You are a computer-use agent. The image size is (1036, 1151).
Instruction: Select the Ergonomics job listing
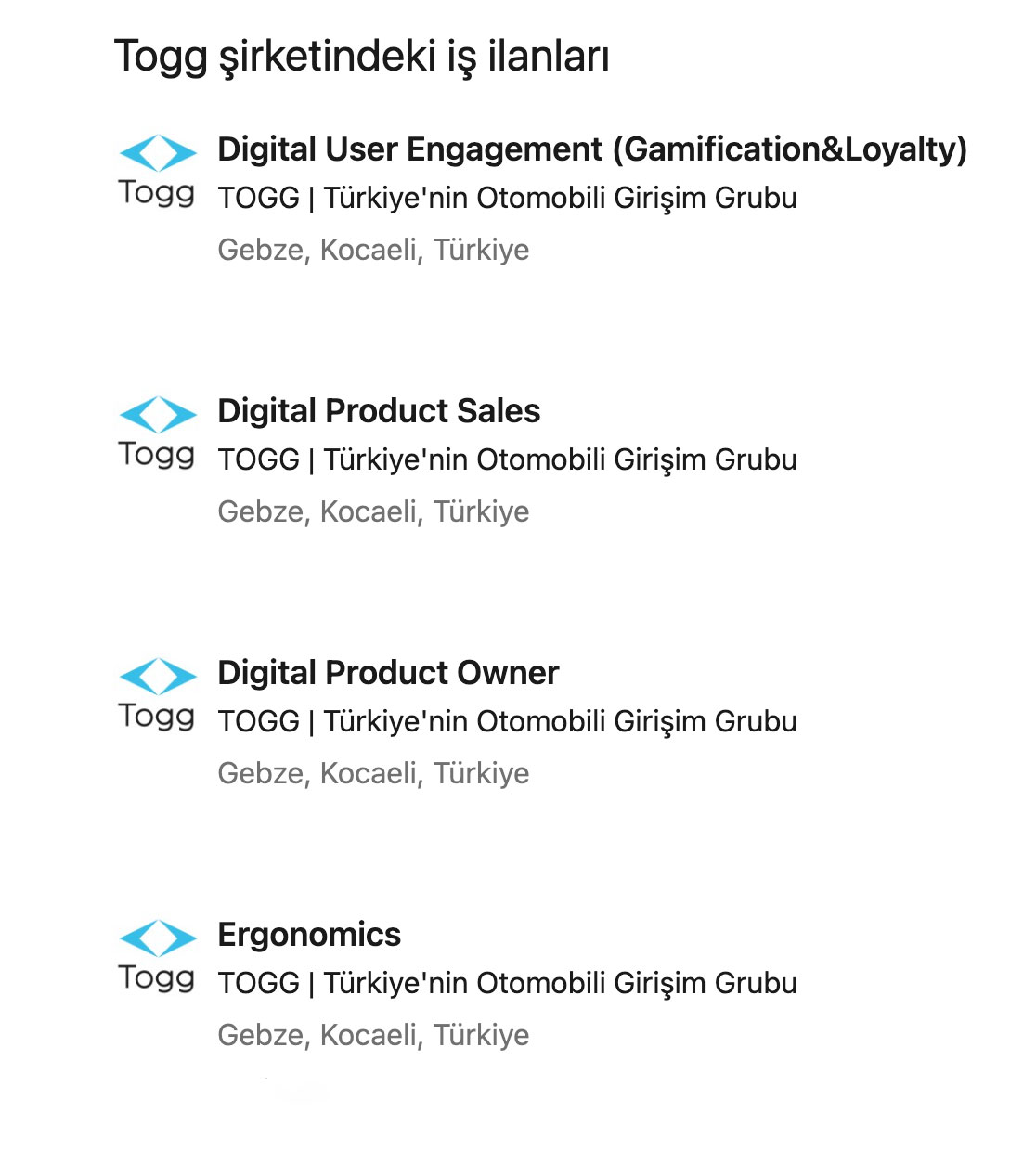coord(309,935)
